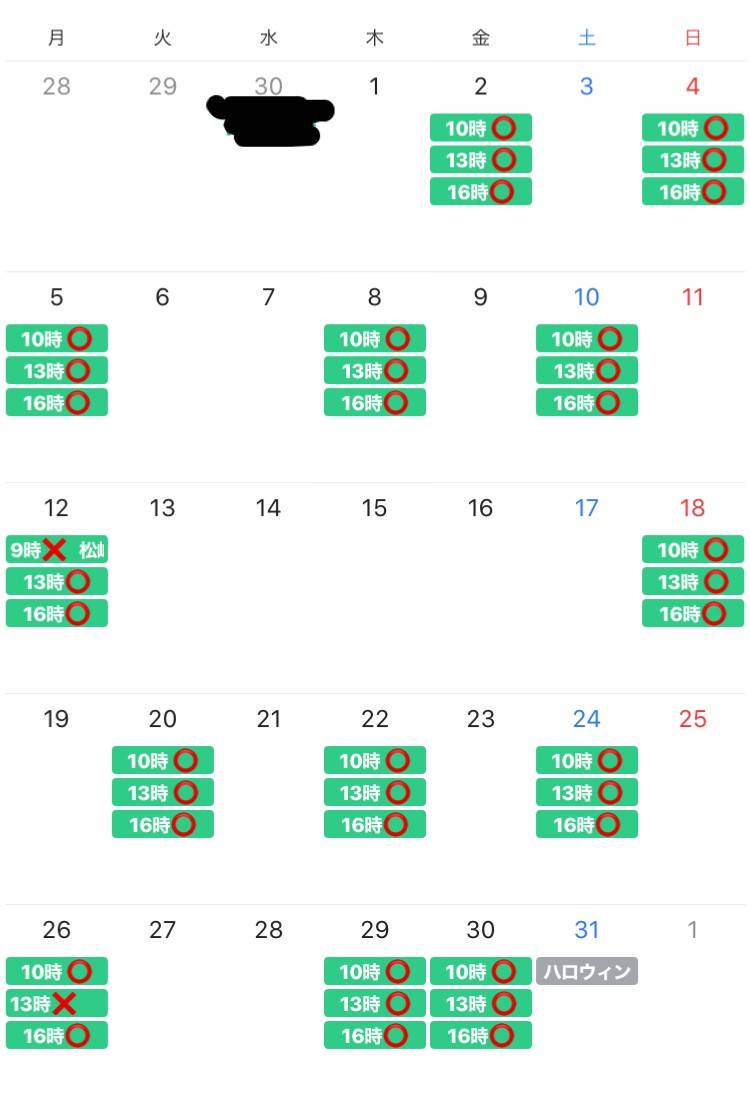Open the 10時 event on the 10th

pos(586,339)
